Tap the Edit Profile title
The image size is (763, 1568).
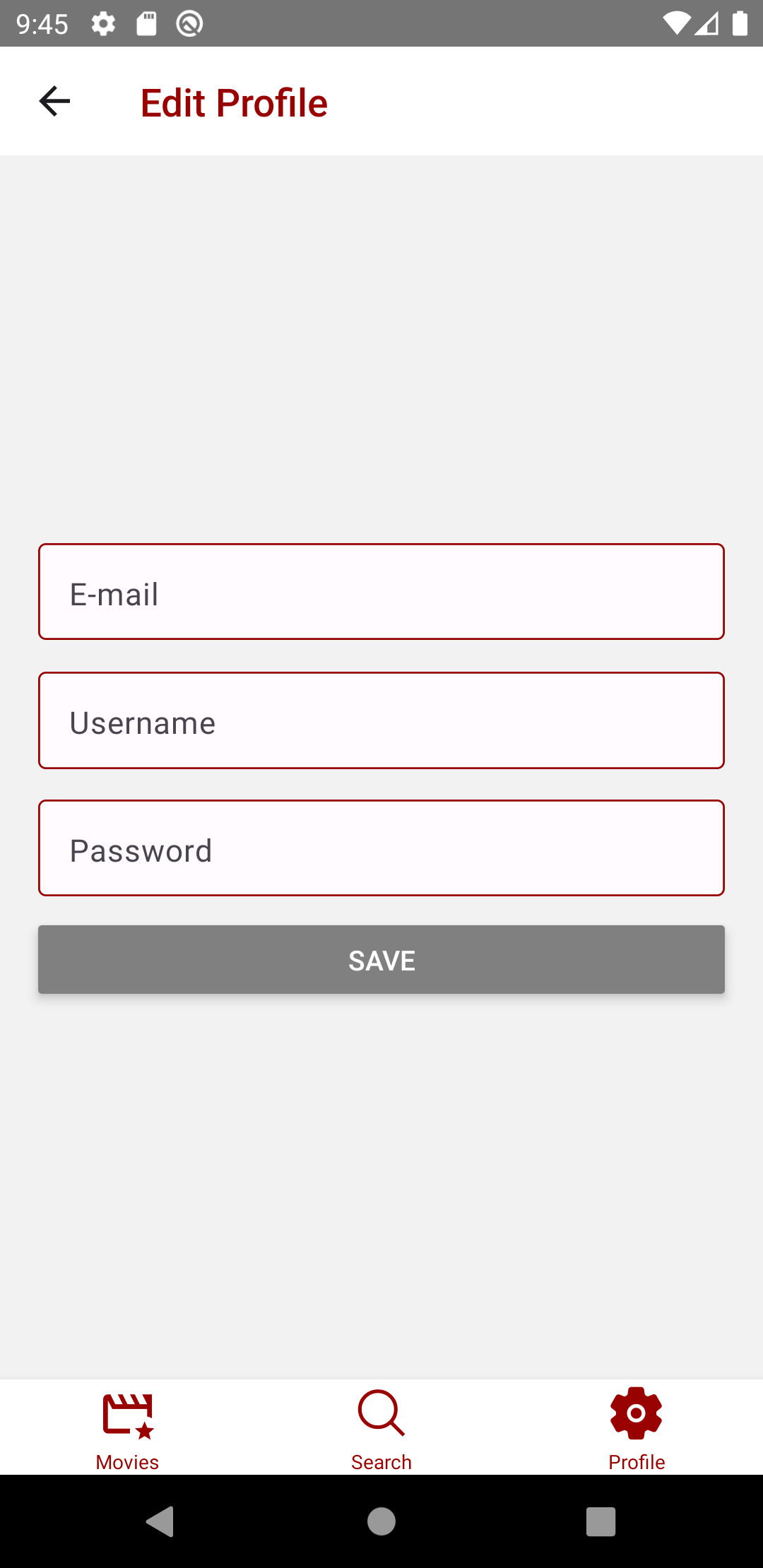coord(234,102)
